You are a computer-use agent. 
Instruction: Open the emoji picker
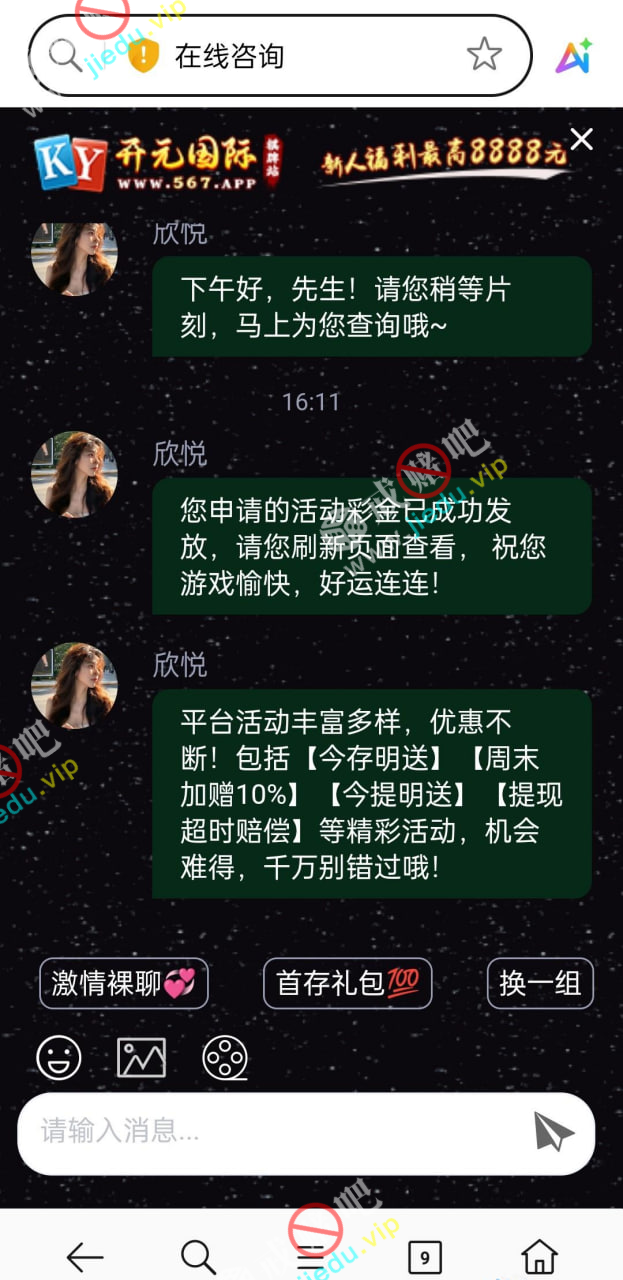click(x=59, y=1057)
